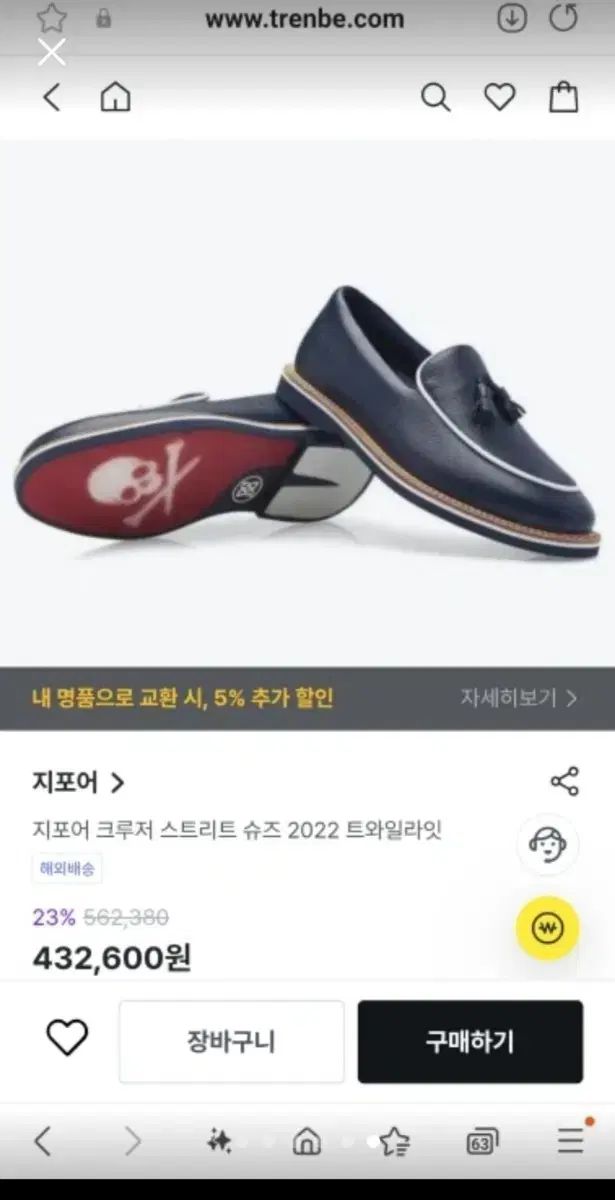Open browser bookmarks star

click(x=394, y=1141)
